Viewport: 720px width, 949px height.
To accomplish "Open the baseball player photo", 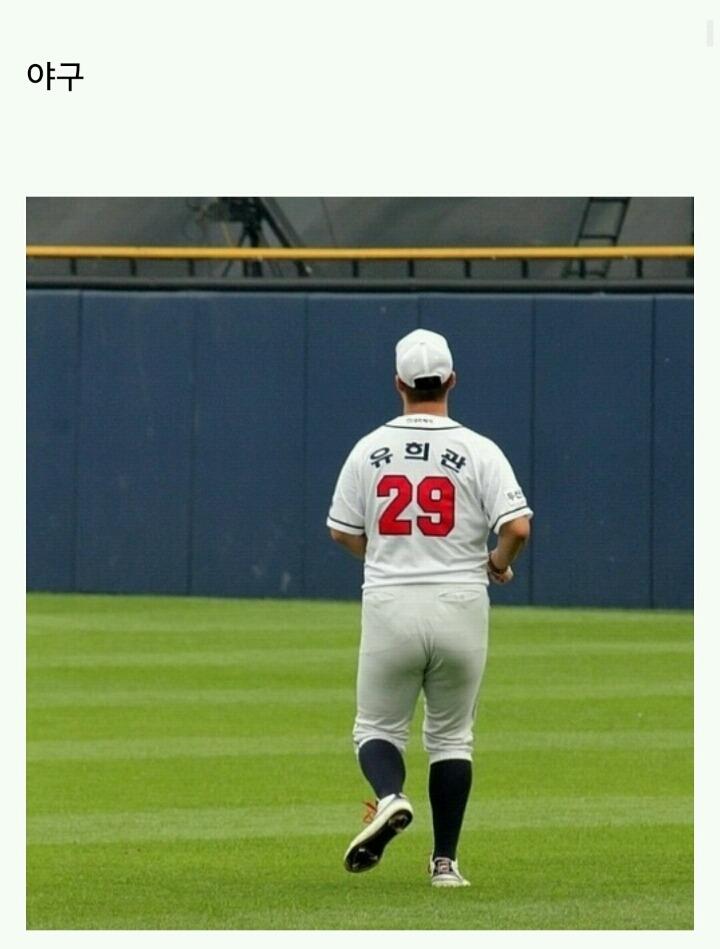I will [360, 563].
